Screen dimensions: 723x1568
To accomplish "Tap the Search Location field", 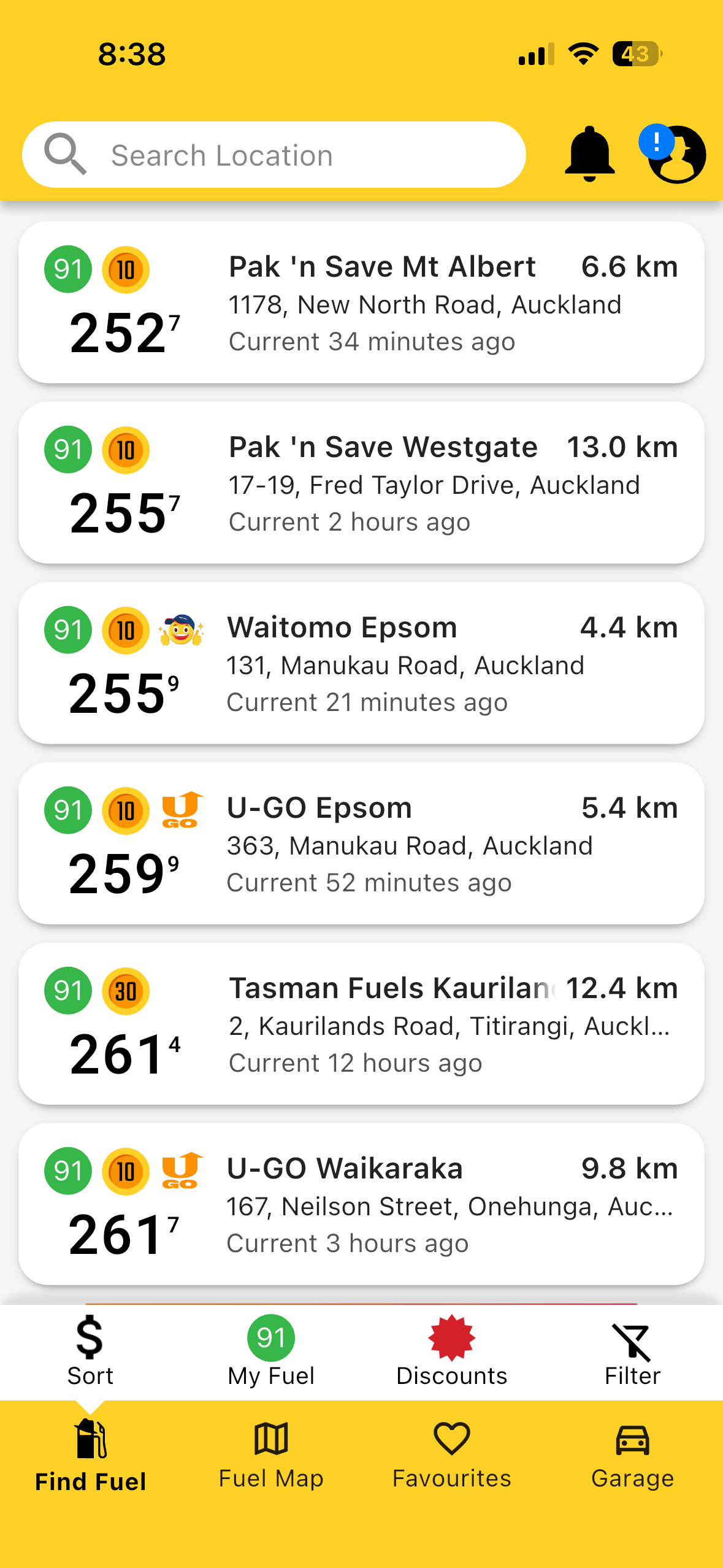I will (x=274, y=155).
